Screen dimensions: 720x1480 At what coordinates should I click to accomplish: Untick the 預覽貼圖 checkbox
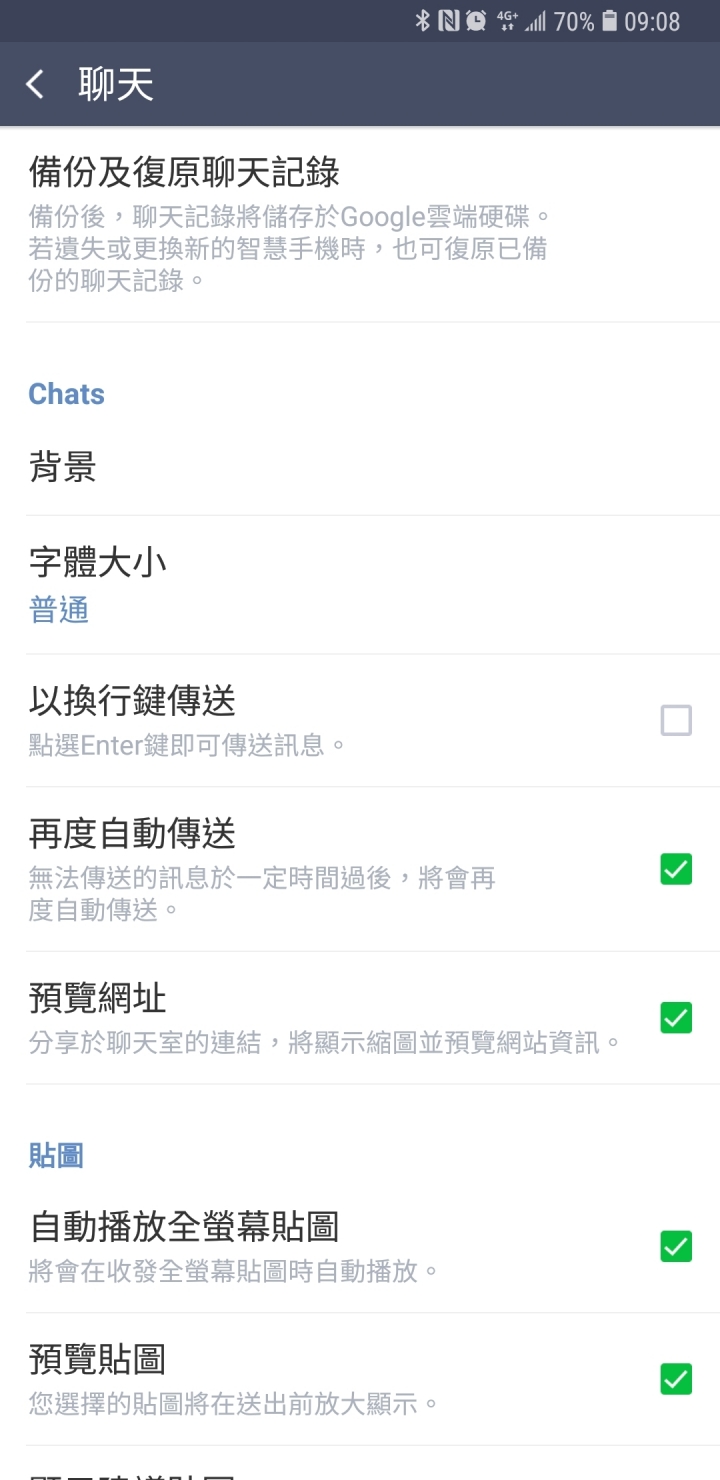pyautogui.click(x=676, y=1379)
